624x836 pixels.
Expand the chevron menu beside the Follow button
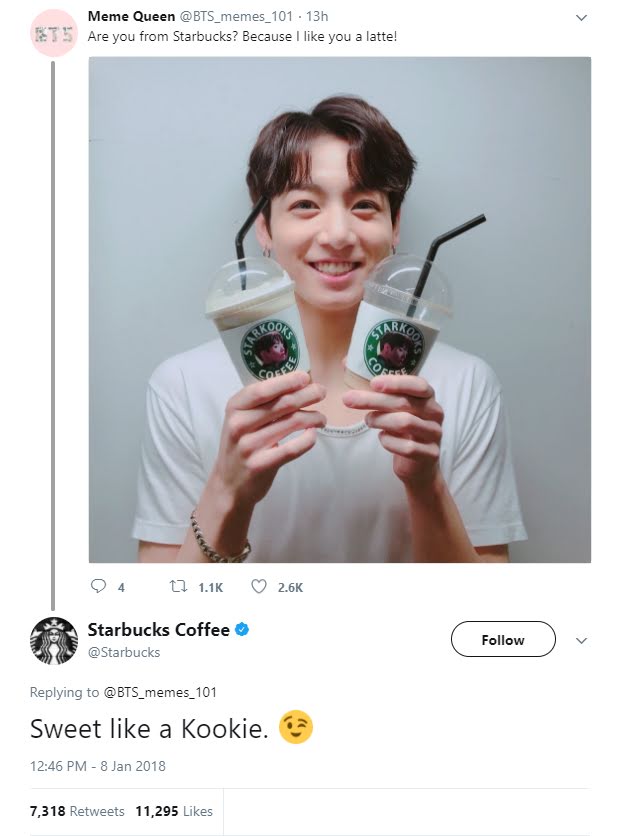click(x=581, y=640)
